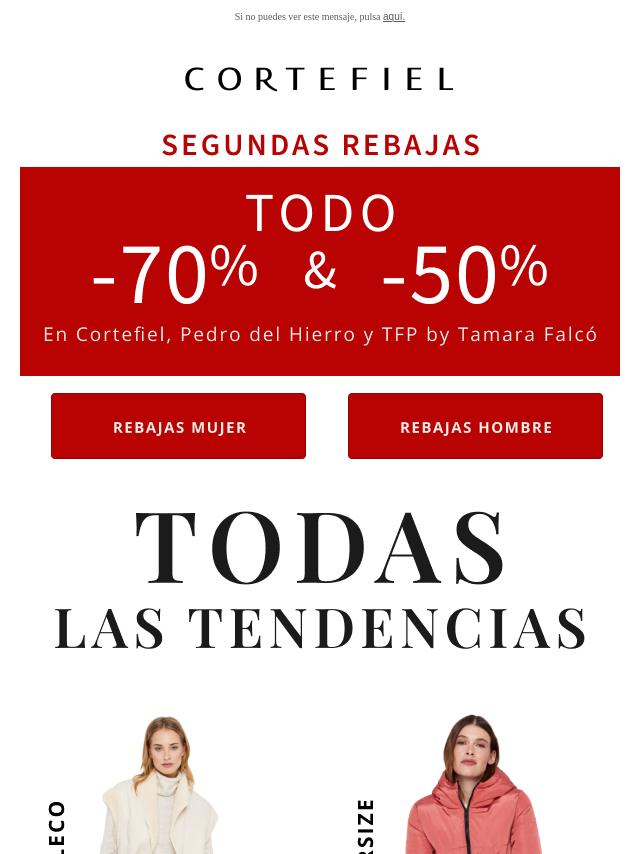Viewport: 640px width, 854px height.
Task: Open the pink puffer jacket product image
Action: [472, 790]
